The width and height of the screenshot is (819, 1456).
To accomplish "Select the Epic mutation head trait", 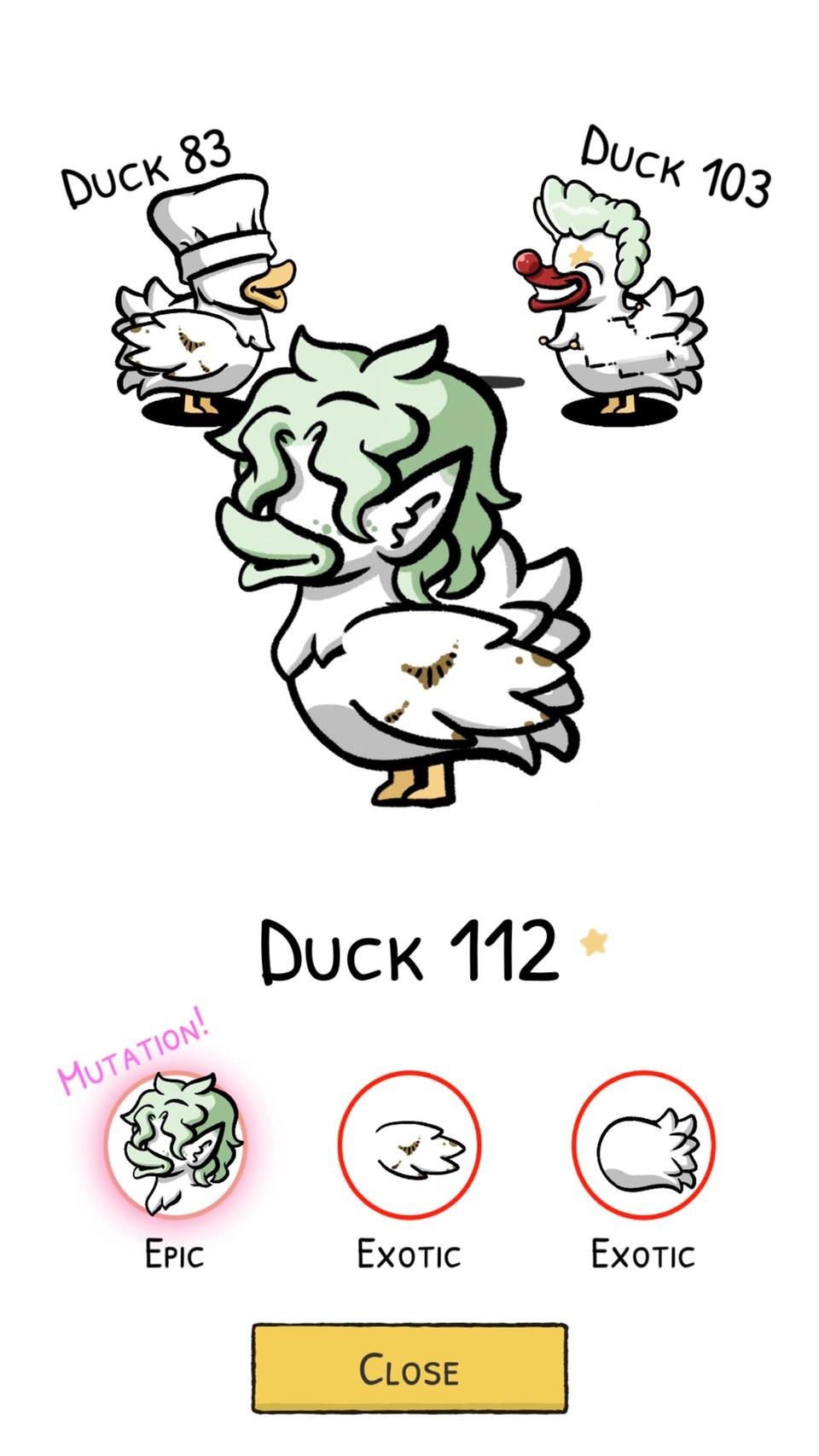I will click(x=176, y=1145).
